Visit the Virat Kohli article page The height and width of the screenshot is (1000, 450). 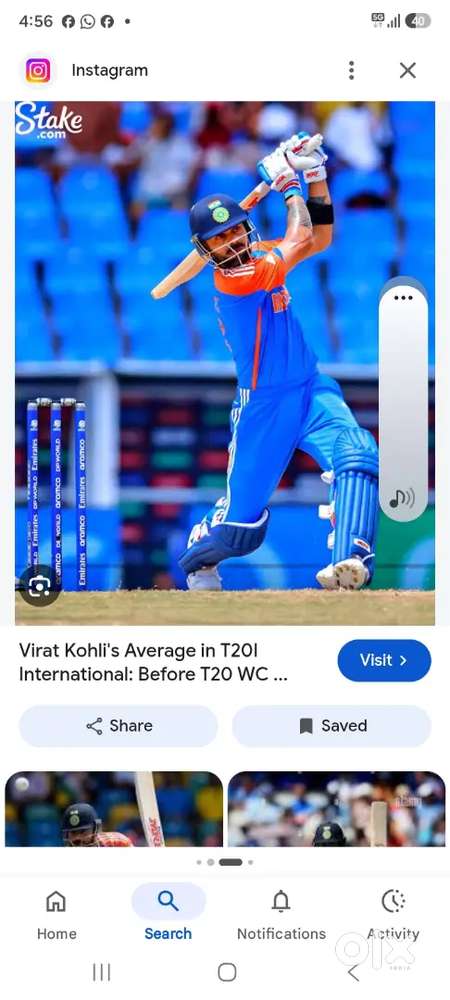pyautogui.click(x=384, y=660)
